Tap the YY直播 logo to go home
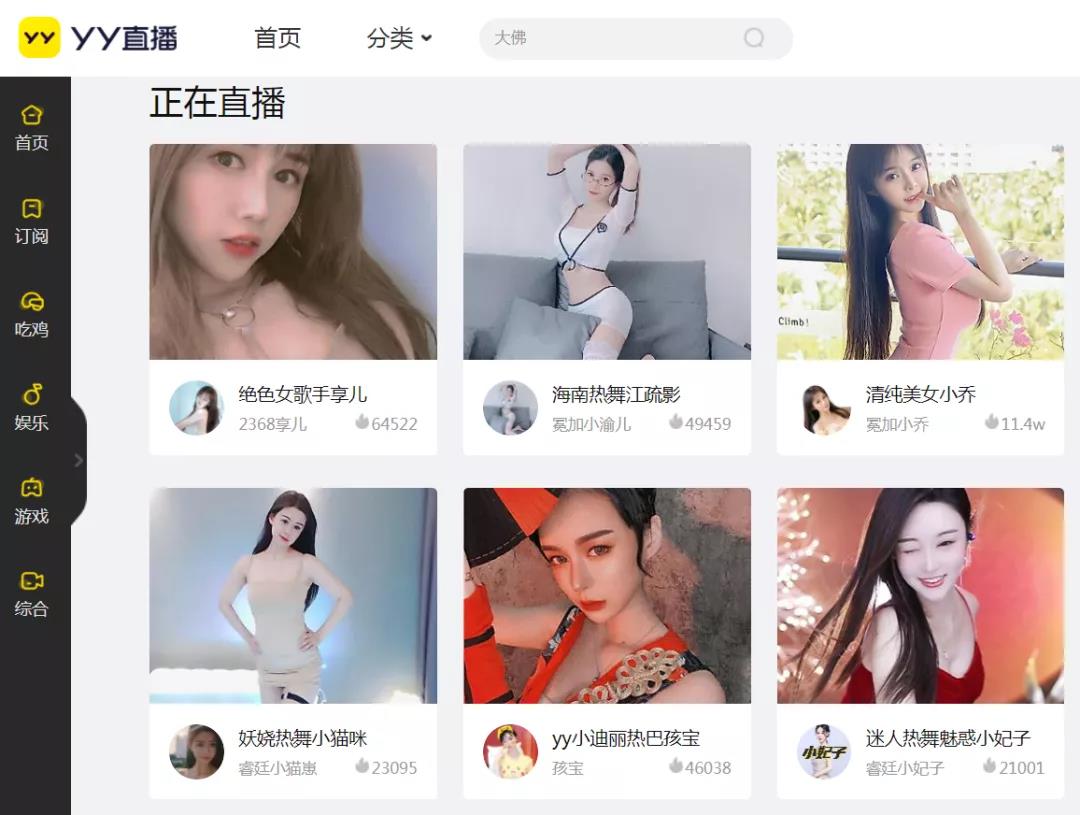The width and height of the screenshot is (1080, 815). 98,38
